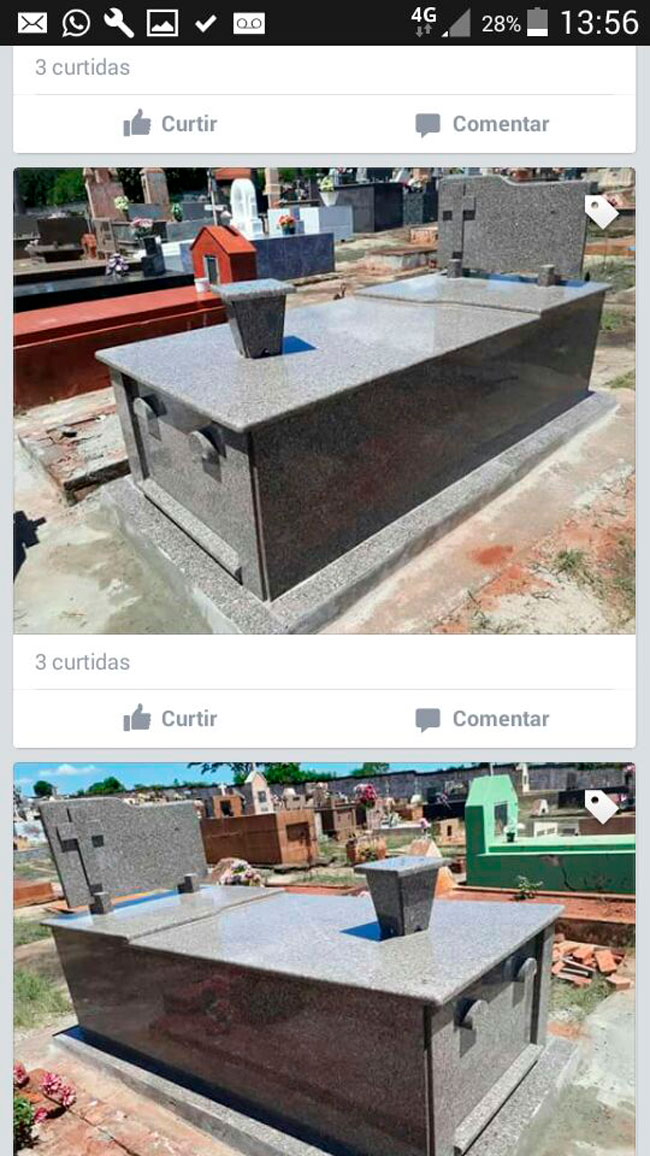Tap Comentar at the top of the screen

coord(482,124)
